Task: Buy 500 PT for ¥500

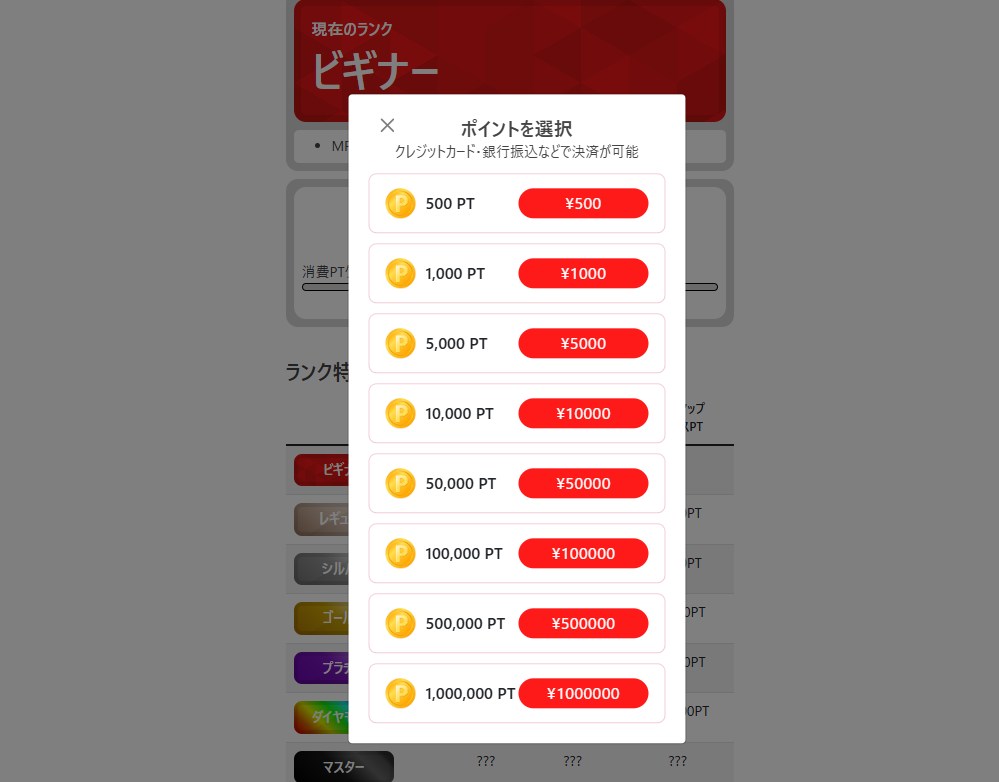Action: pyautogui.click(x=583, y=204)
